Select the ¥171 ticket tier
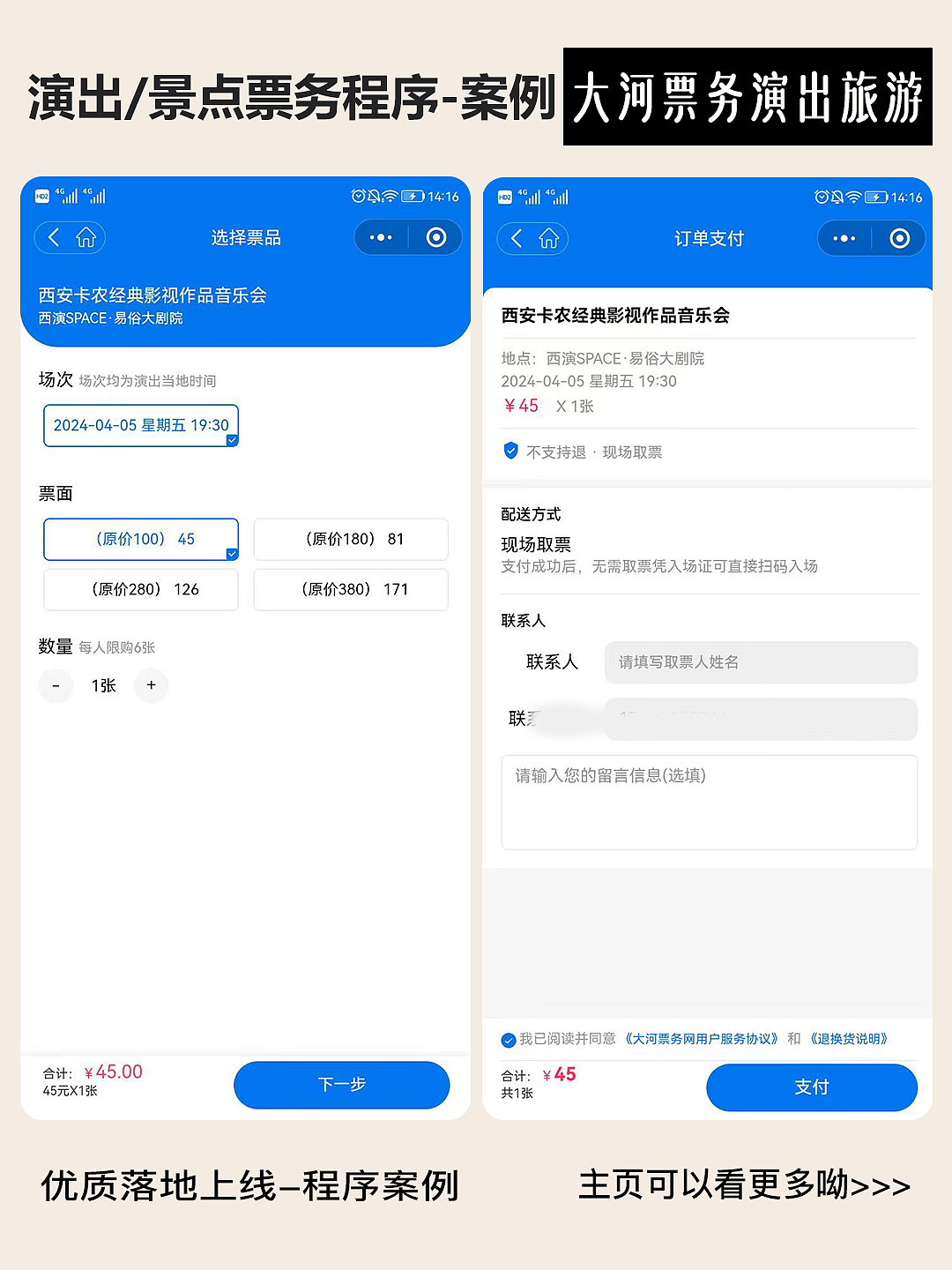Image resolution: width=952 pixels, height=1270 pixels. (350, 589)
